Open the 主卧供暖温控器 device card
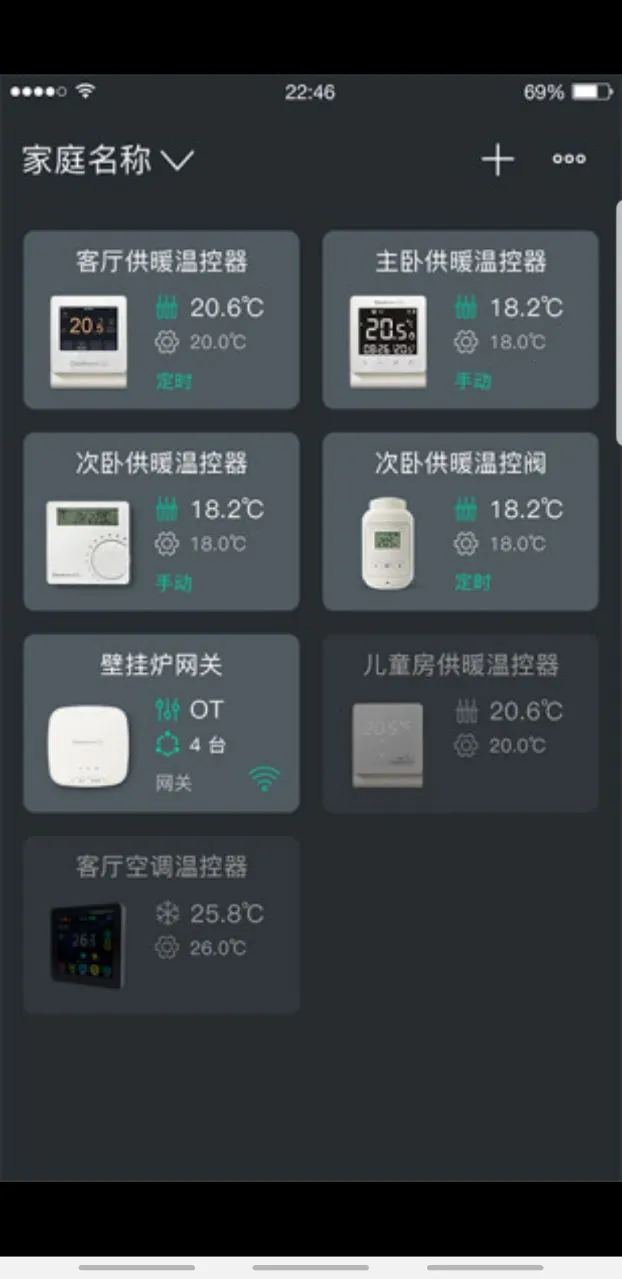The height and width of the screenshot is (1279, 622). tap(460, 320)
